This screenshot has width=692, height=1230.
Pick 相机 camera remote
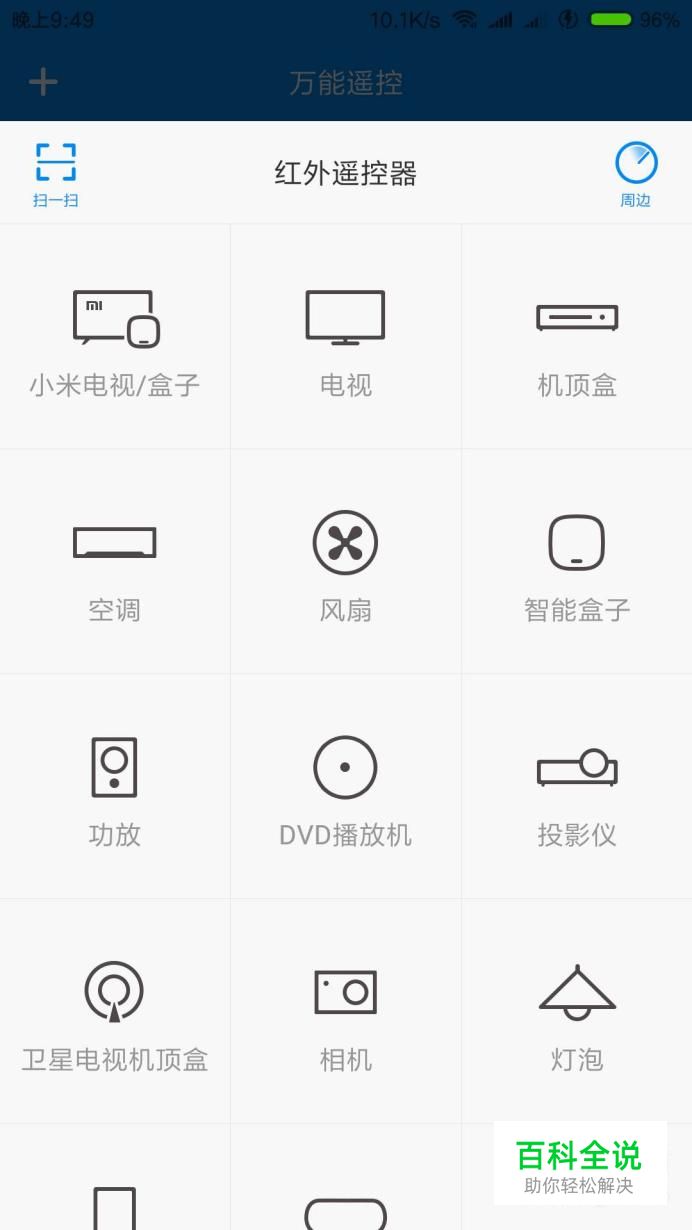point(346,1012)
